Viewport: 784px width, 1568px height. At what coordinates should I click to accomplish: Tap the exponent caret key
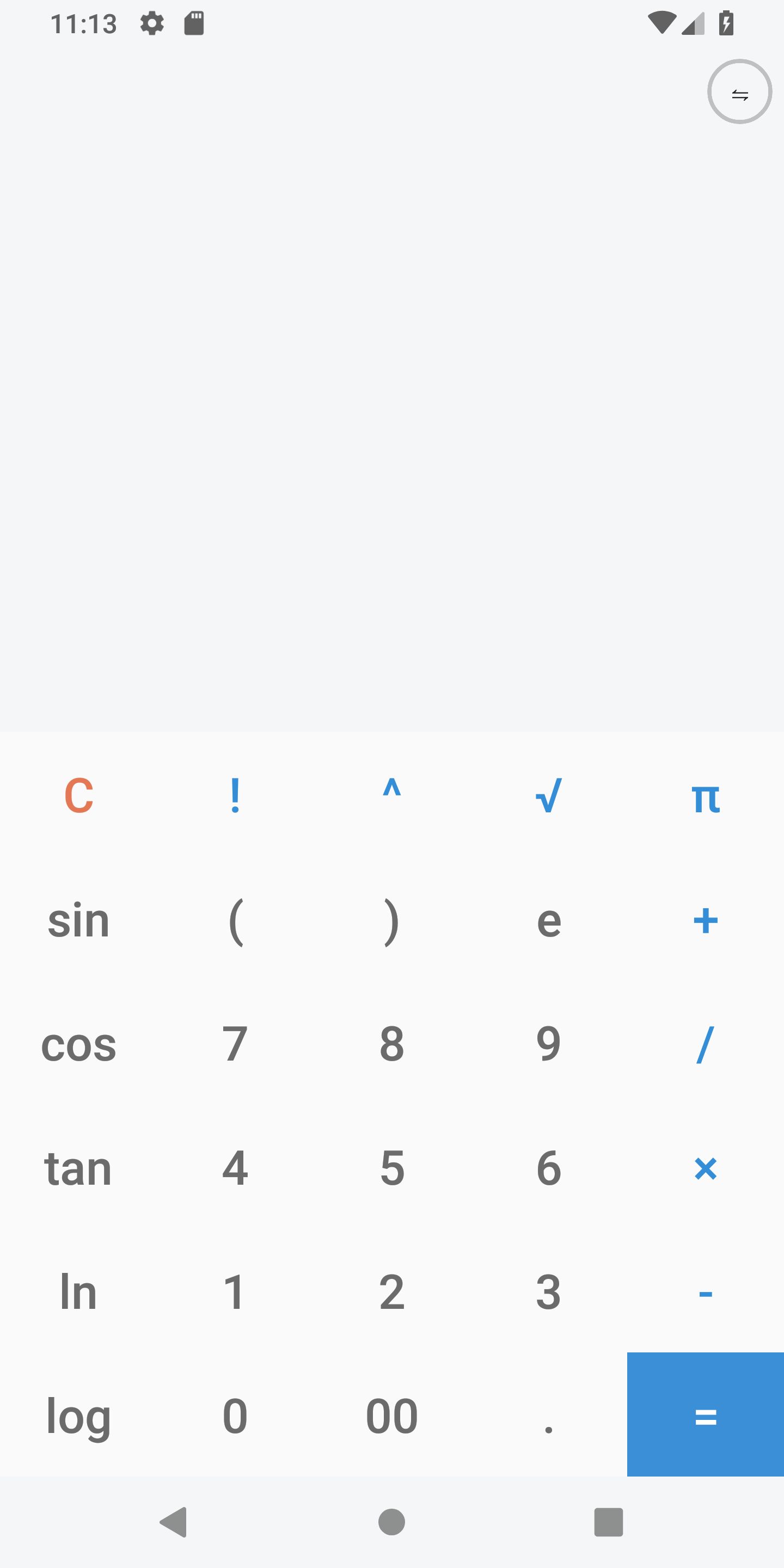(391, 795)
